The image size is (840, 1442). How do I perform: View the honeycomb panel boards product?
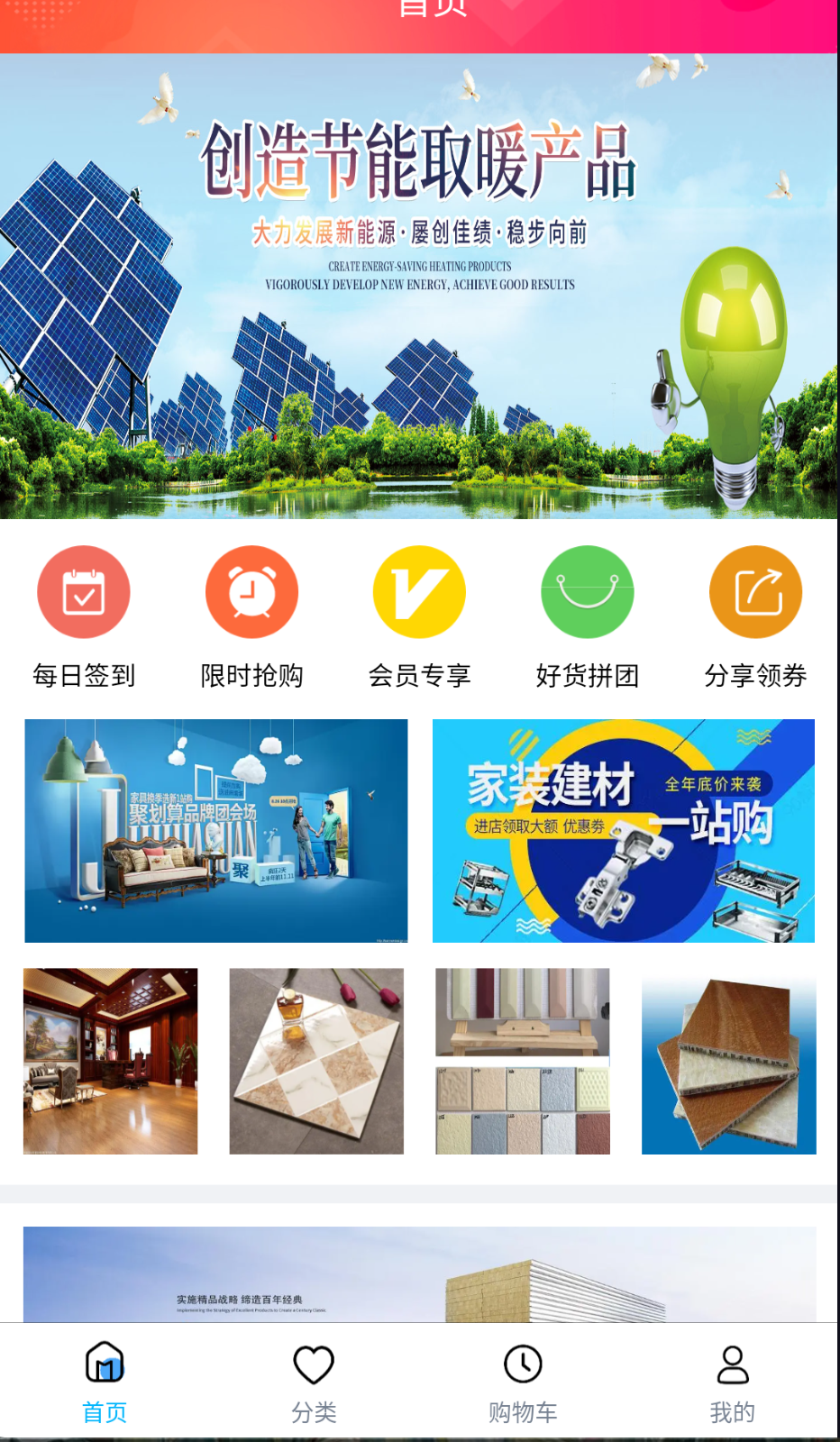729,1062
